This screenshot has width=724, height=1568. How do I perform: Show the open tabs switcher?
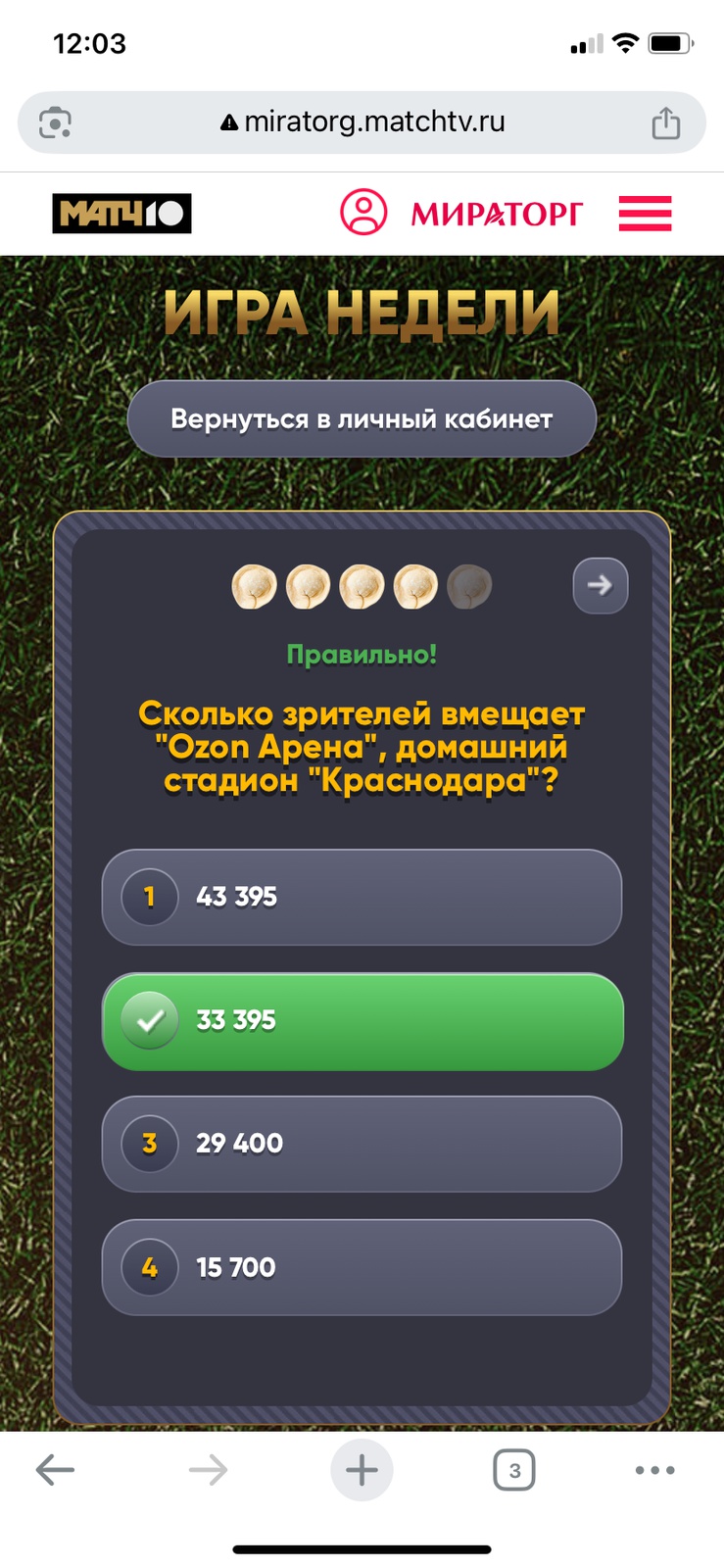click(x=514, y=1470)
